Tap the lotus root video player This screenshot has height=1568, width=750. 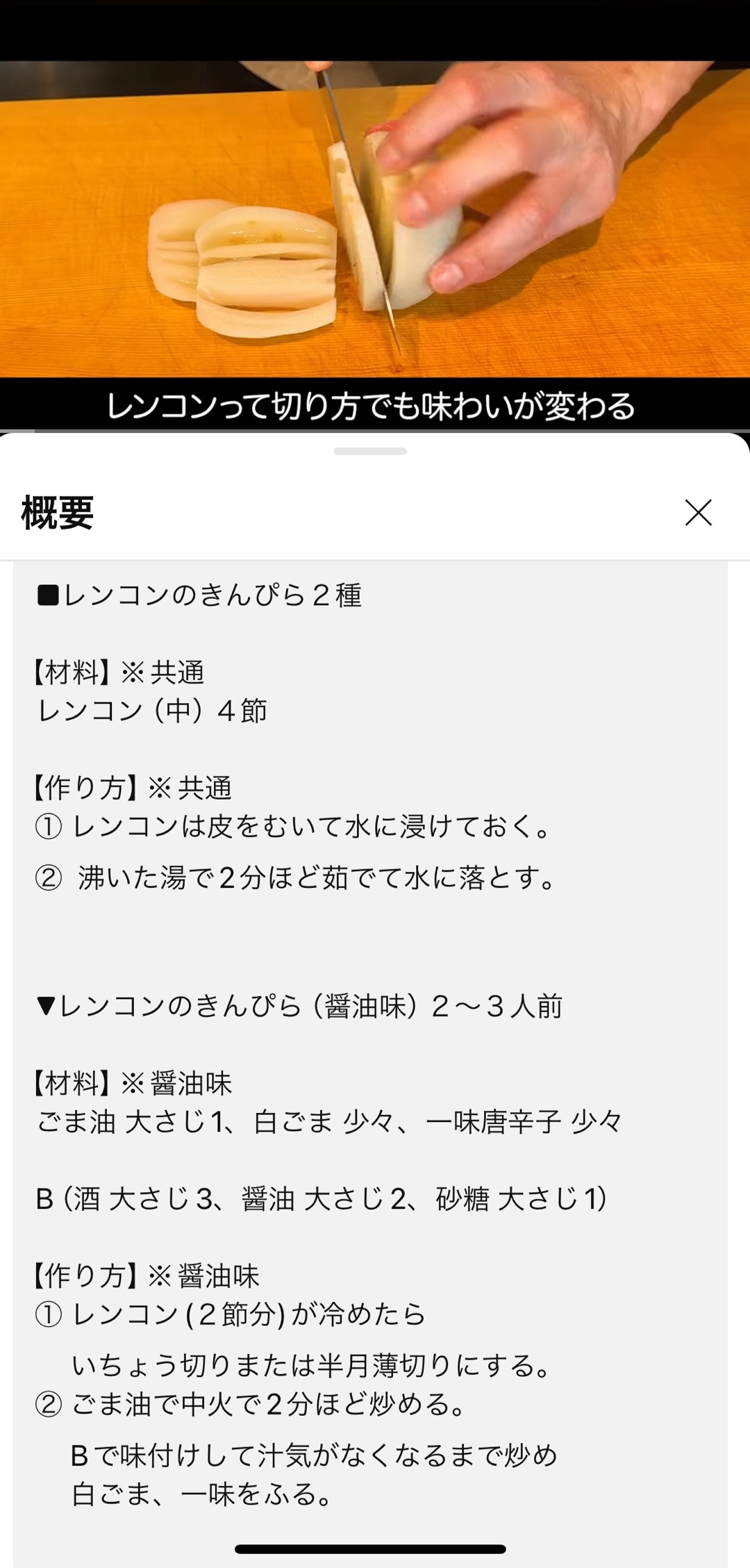click(375, 222)
